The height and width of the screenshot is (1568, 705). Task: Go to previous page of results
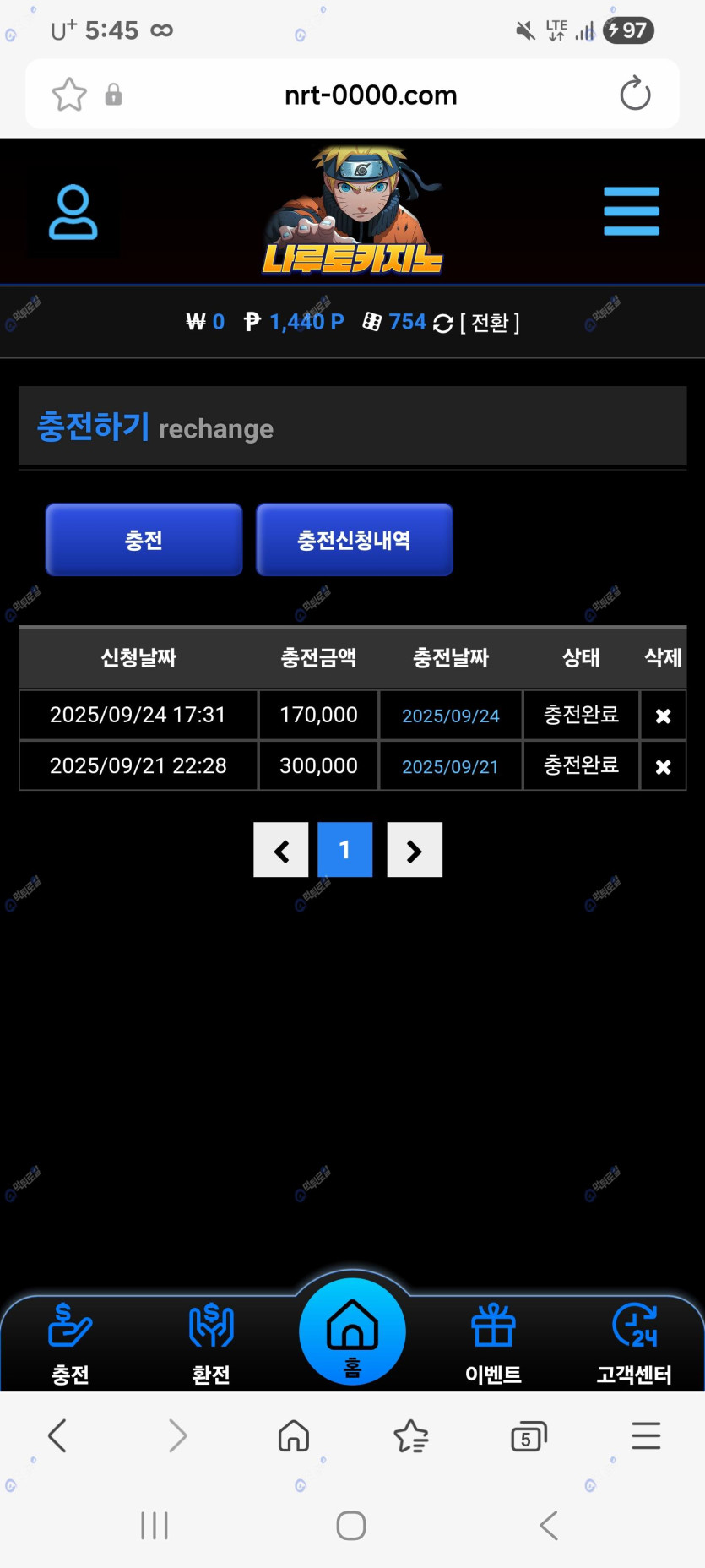(x=281, y=850)
